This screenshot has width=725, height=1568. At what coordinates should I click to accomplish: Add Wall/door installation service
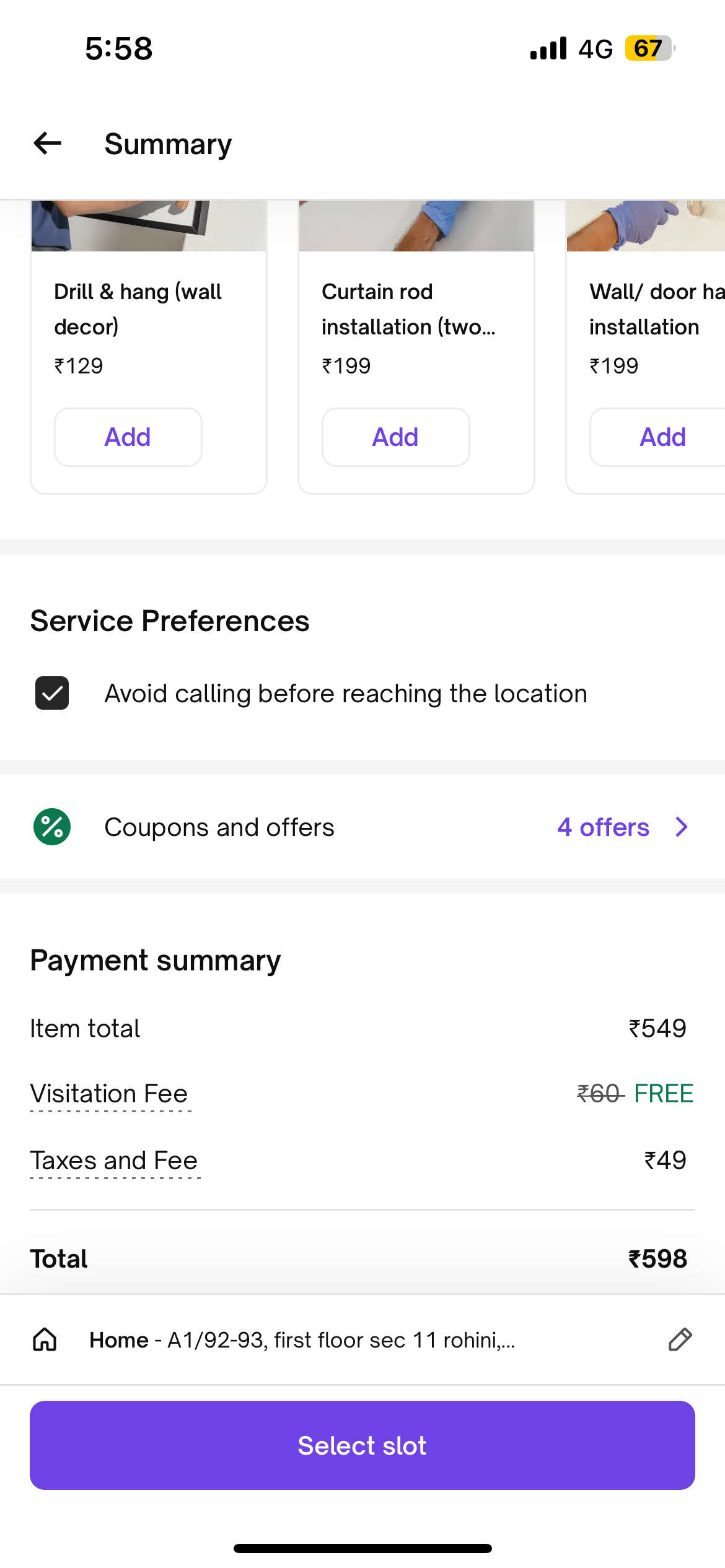662,437
